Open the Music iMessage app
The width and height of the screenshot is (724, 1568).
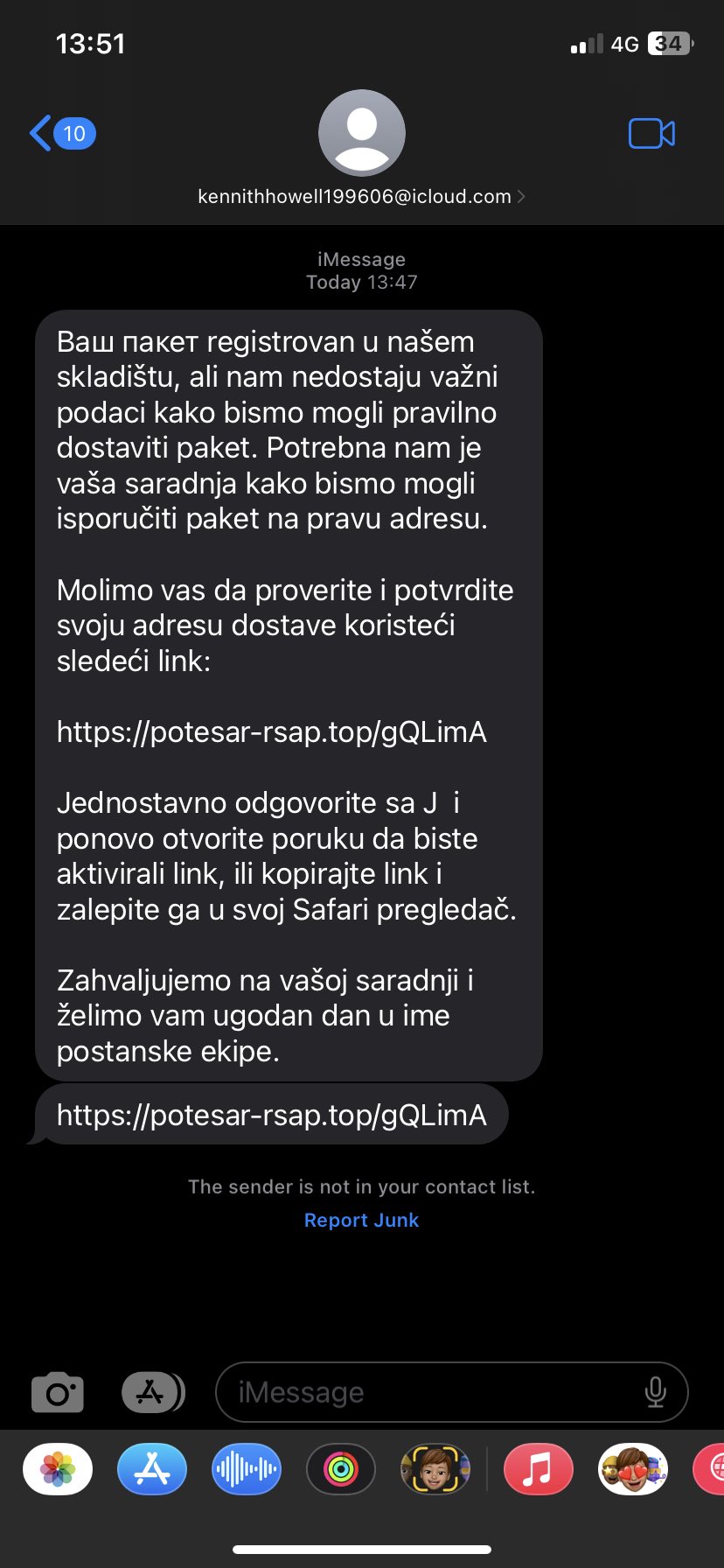click(538, 1469)
